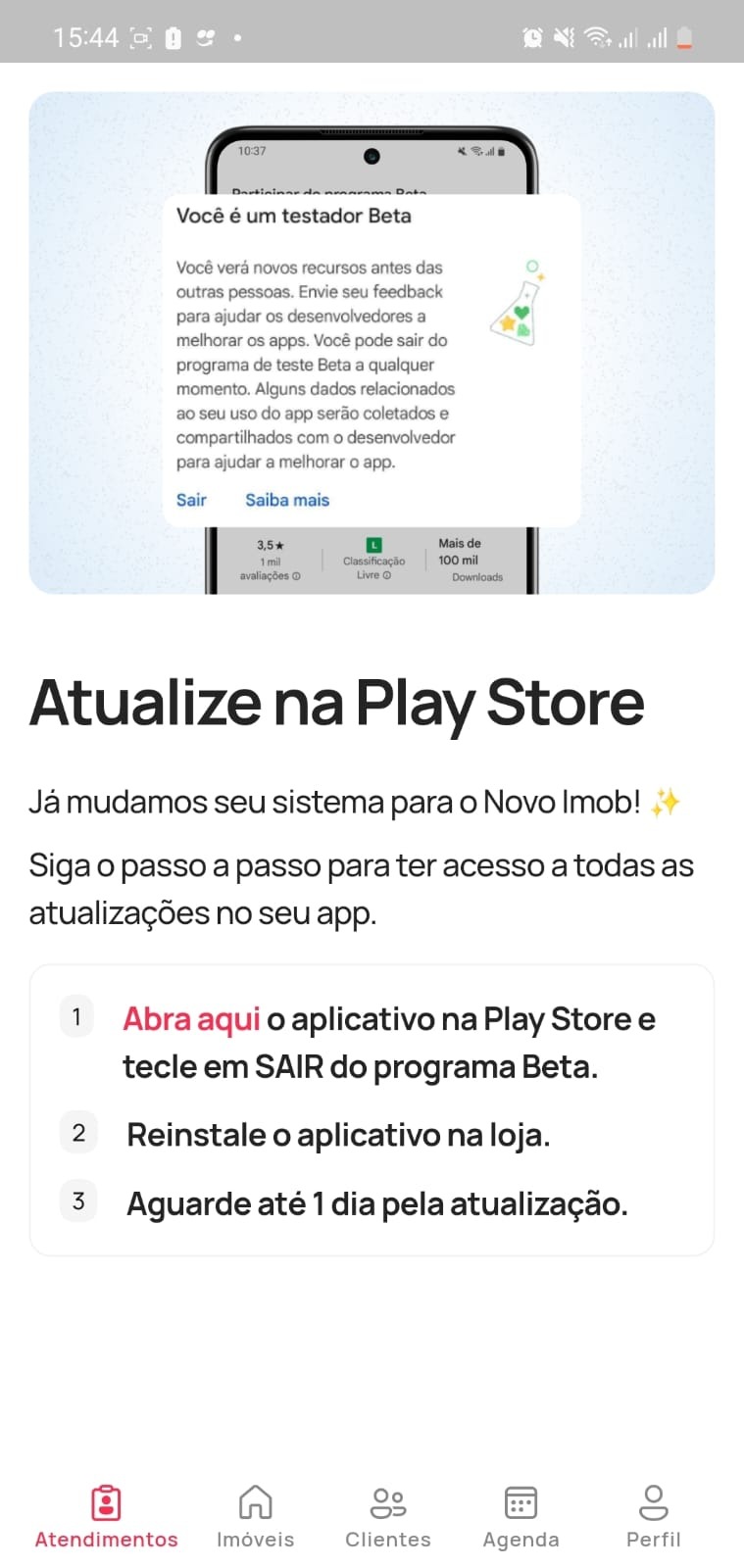The width and height of the screenshot is (744, 1568).
Task: Open the Perfil tab
Action: [653, 1516]
